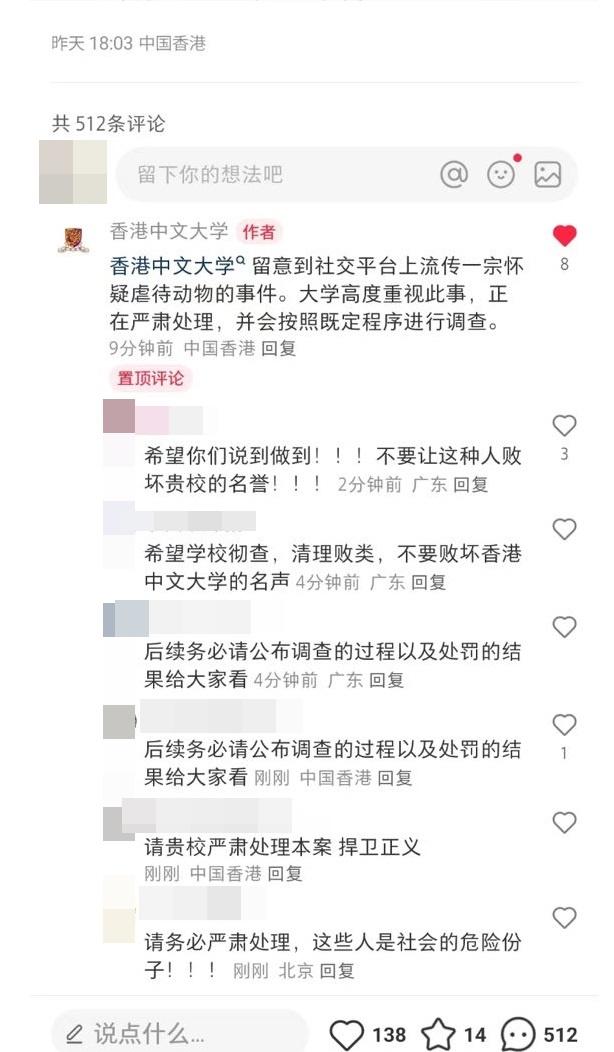This screenshot has height=1052, width=614.
Task: Like the comment 希望你们说到做到
Action: point(565,426)
